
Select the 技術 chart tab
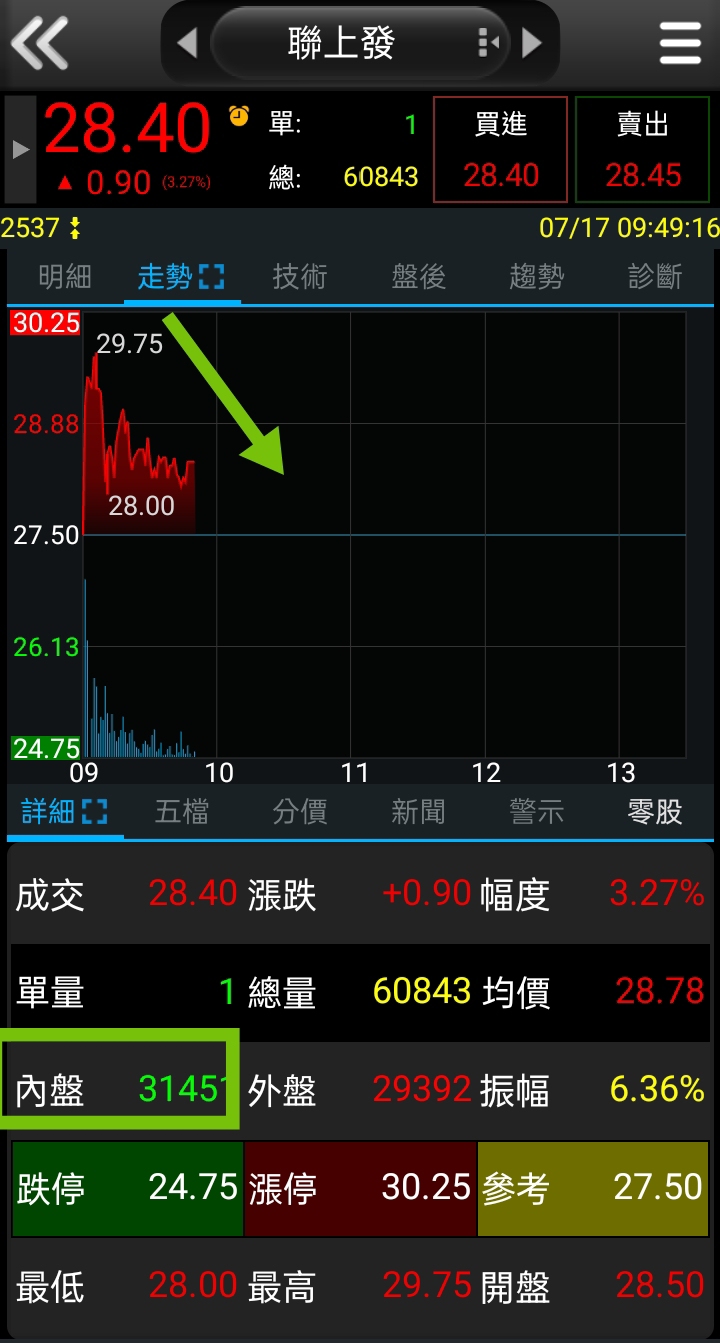coord(300,277)
